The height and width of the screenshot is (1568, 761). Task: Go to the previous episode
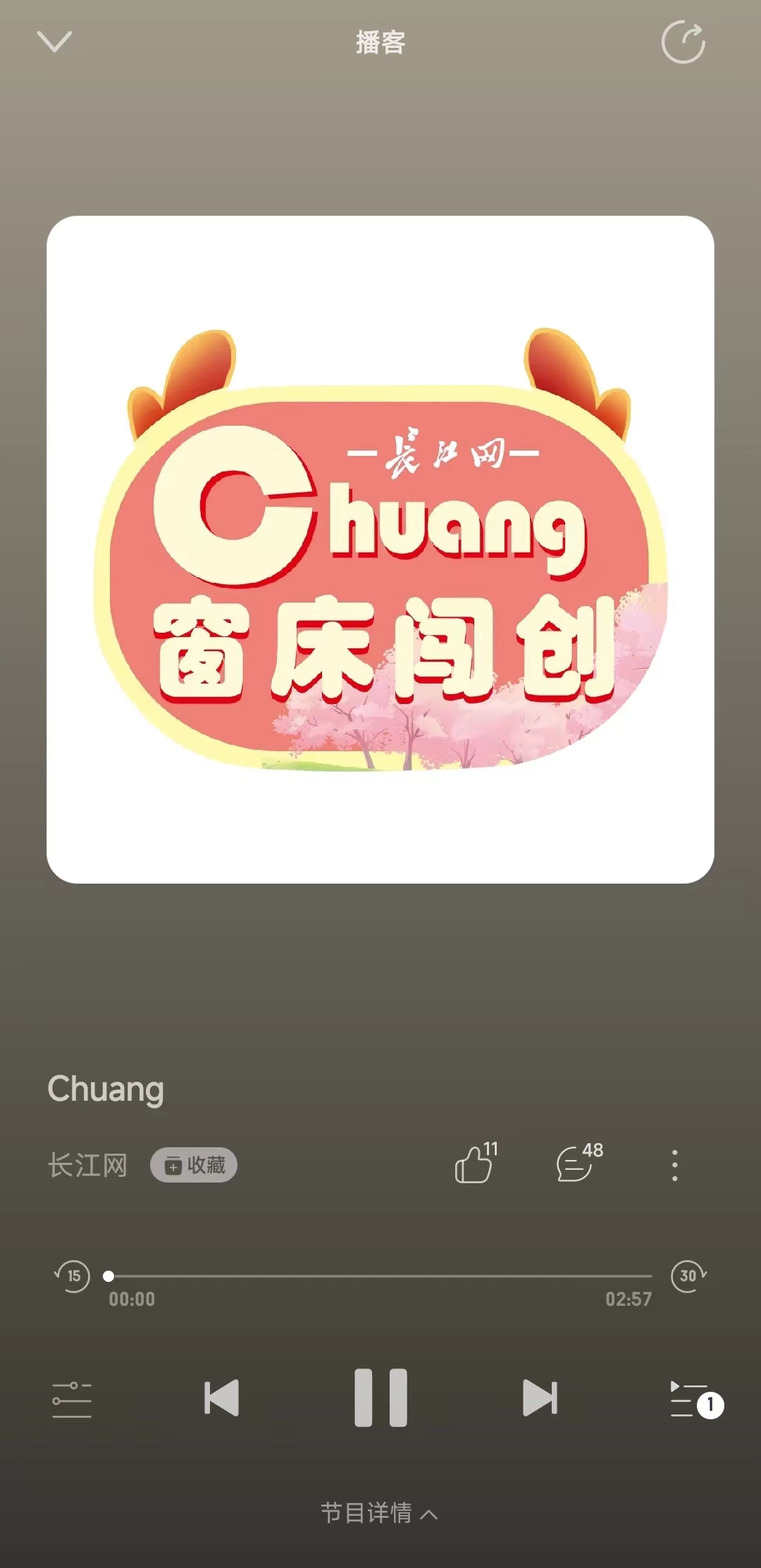(221, 1397)
